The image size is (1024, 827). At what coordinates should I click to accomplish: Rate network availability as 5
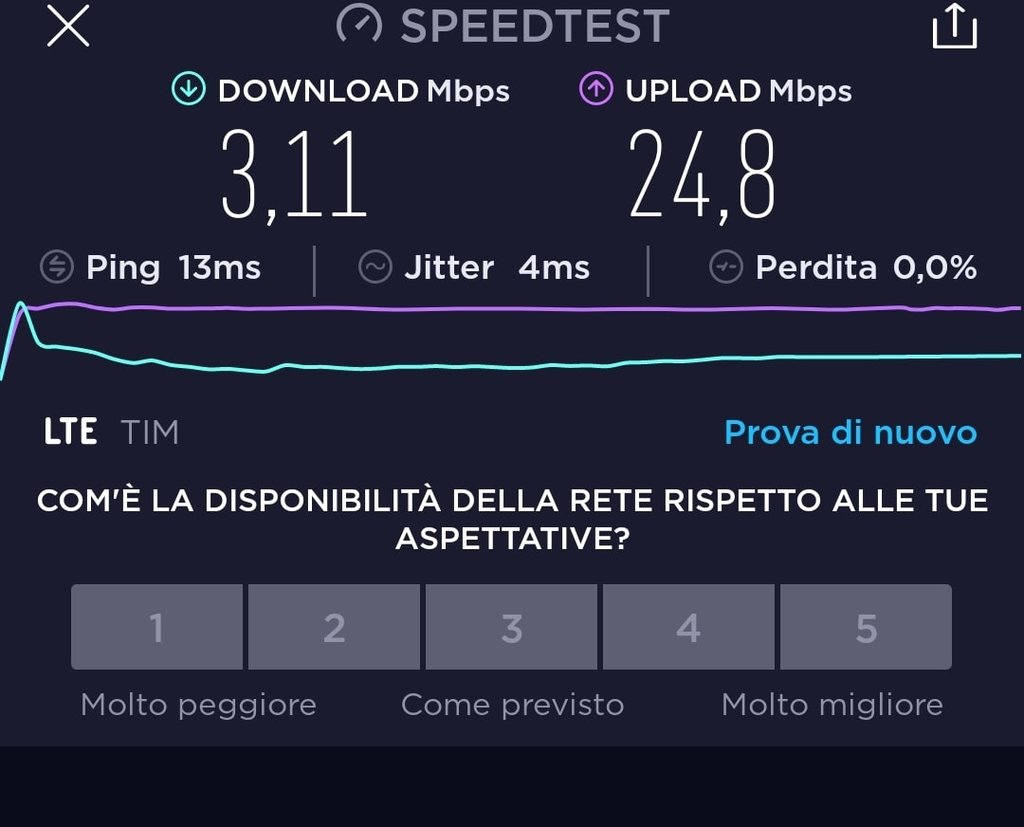866,627
